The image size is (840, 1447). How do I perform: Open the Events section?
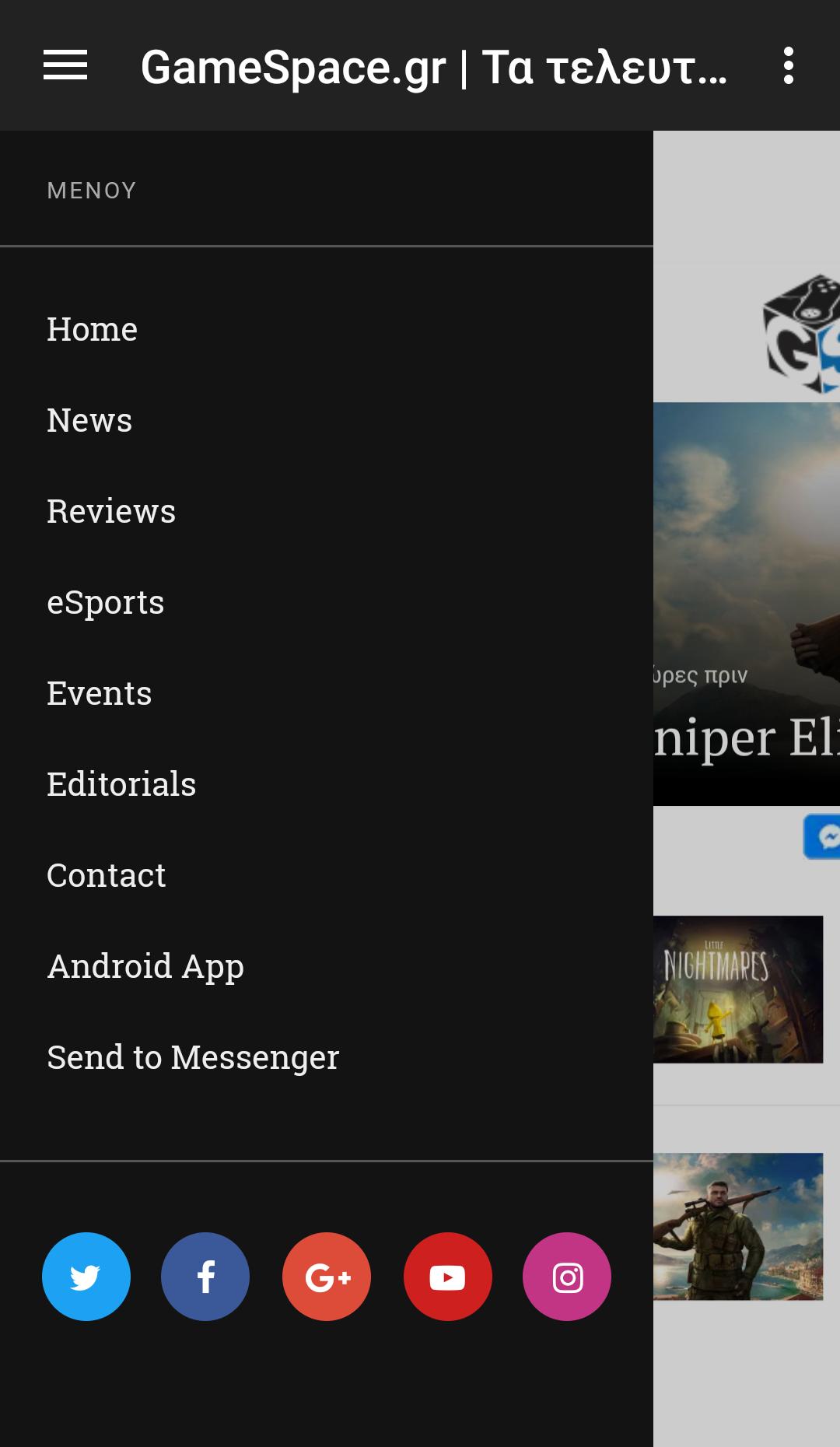click(100, 693)
